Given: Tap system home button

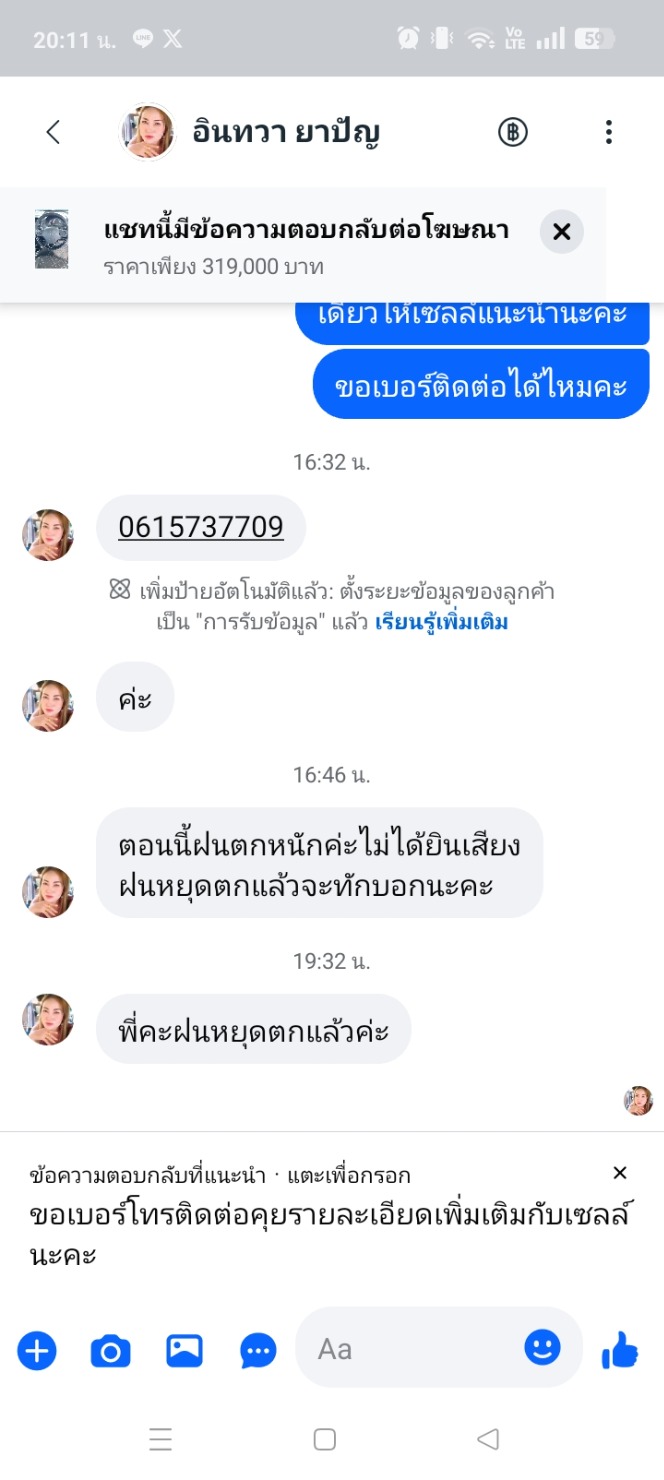Looking at the screenshot, I should (324, 1439).
